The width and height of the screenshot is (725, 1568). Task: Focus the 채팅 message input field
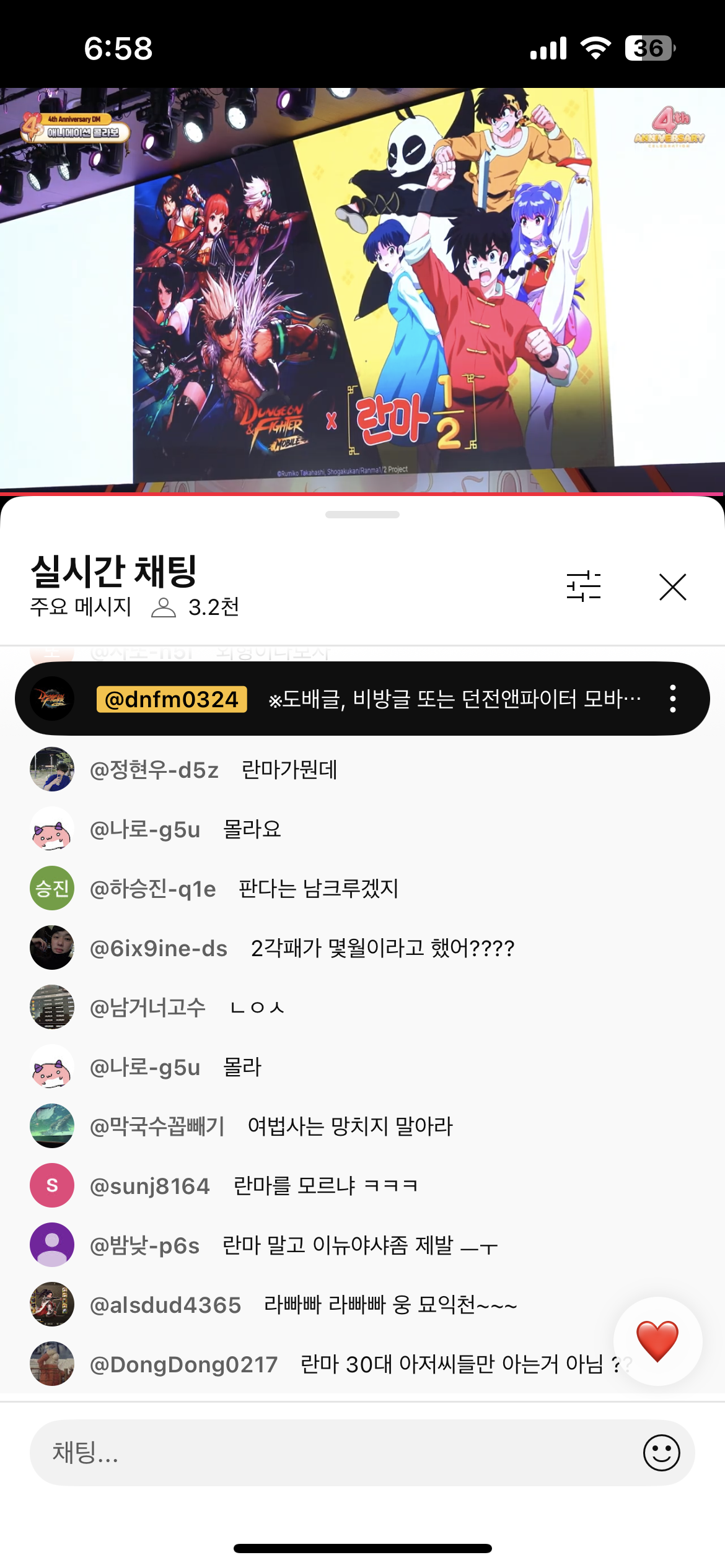click(x=335, y=1453)
